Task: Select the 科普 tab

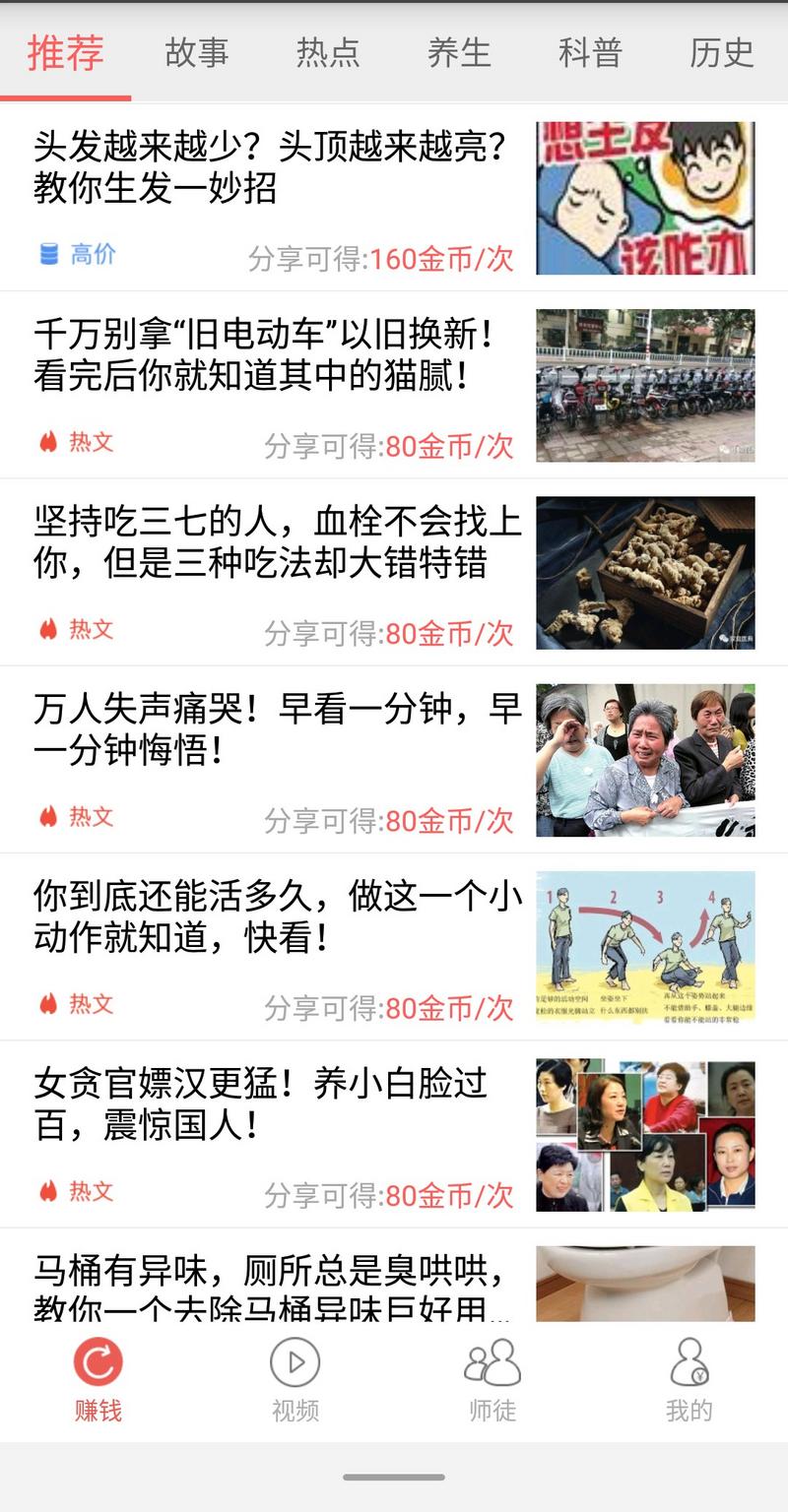Action: coord(590,52)
